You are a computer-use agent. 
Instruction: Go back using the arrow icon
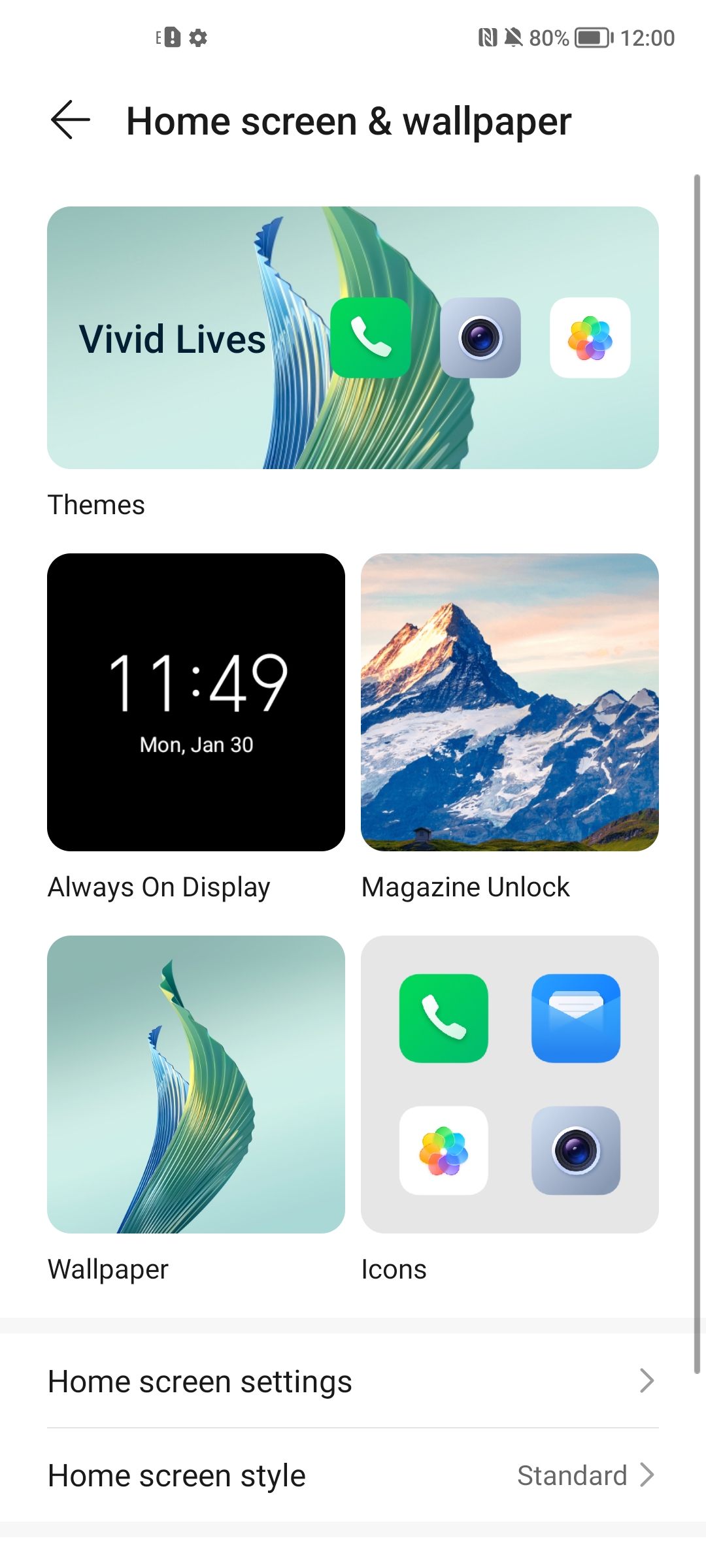point(71,120)
